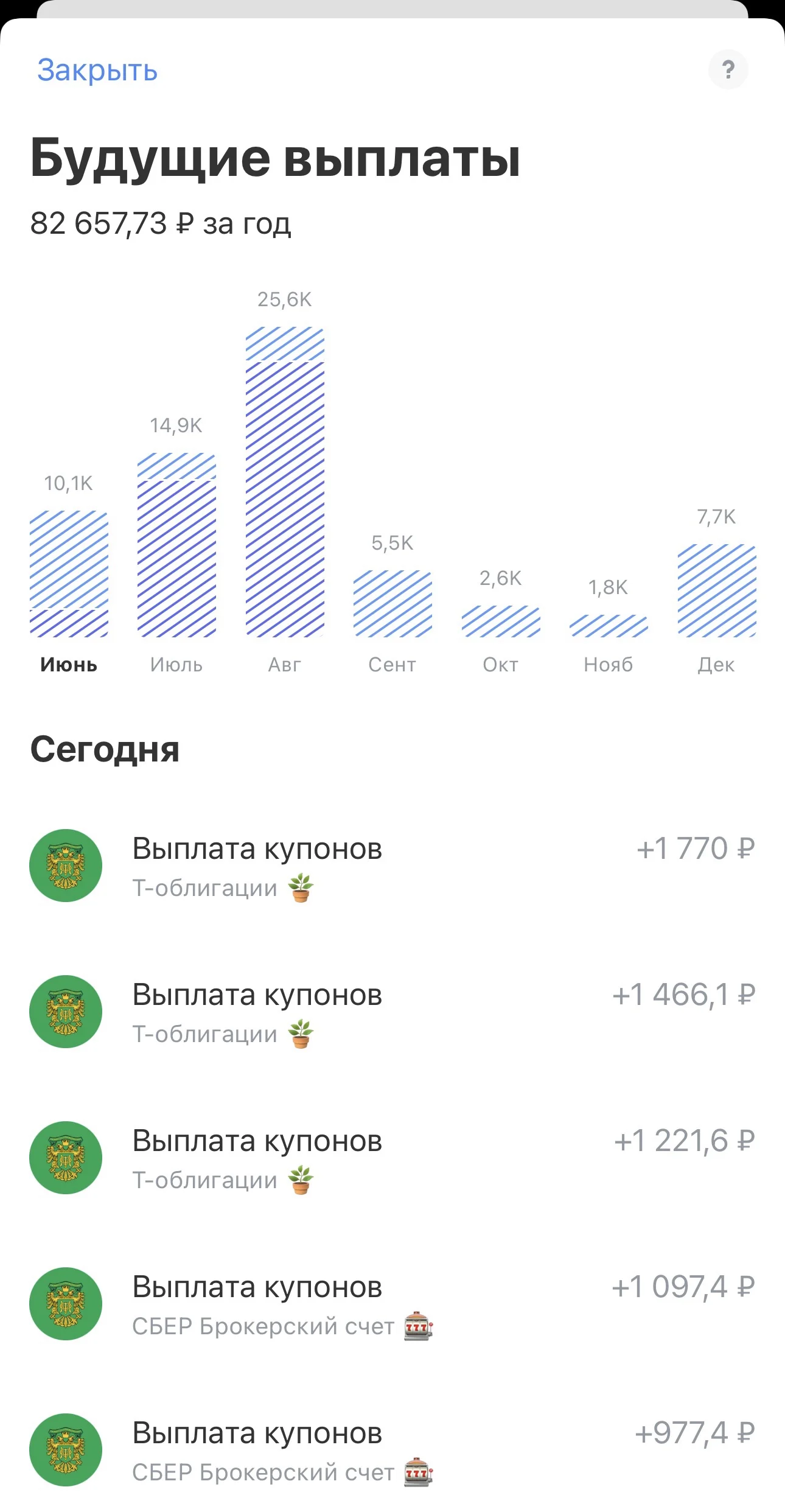The image size is (785, 1512).
Task: View the СБЕР payout of +977,4 ₽
Action: click(x=392, y=1450)
